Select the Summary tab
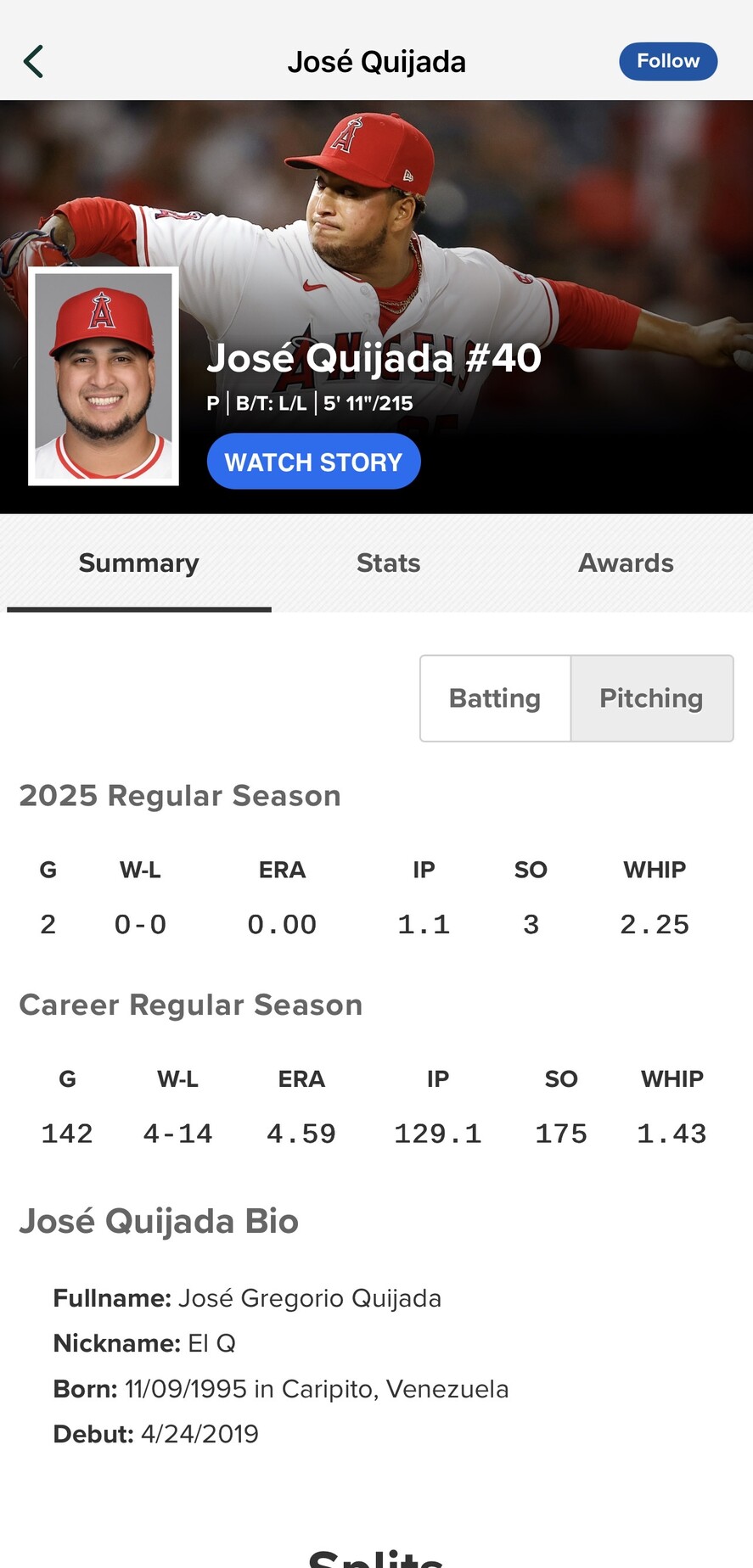Viewport: 753px width, 1568px height. [139, 563]
